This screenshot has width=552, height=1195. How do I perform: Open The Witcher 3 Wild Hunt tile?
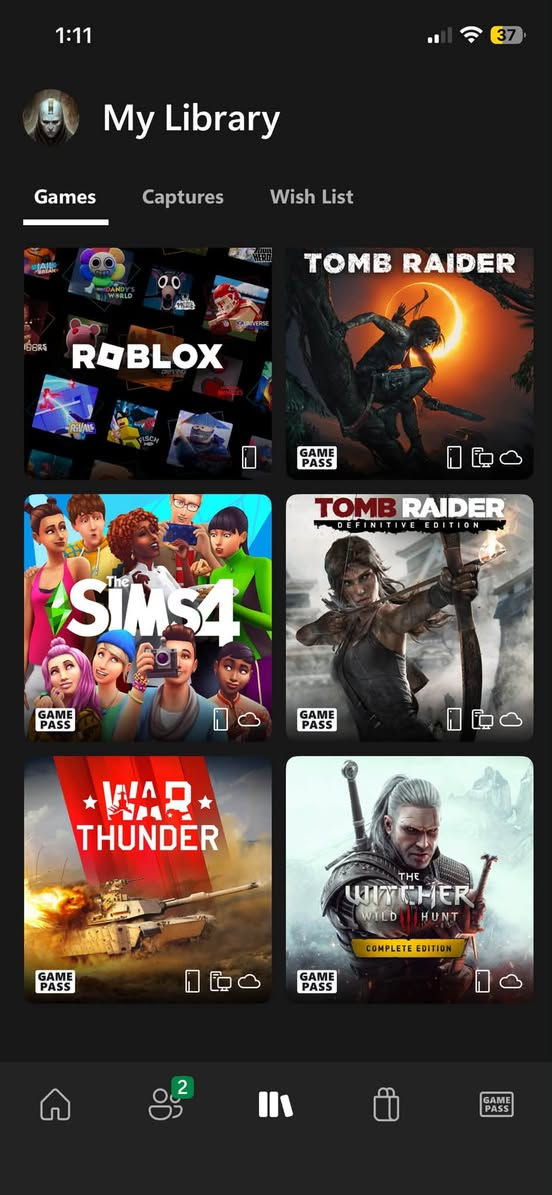pos(409,879)
